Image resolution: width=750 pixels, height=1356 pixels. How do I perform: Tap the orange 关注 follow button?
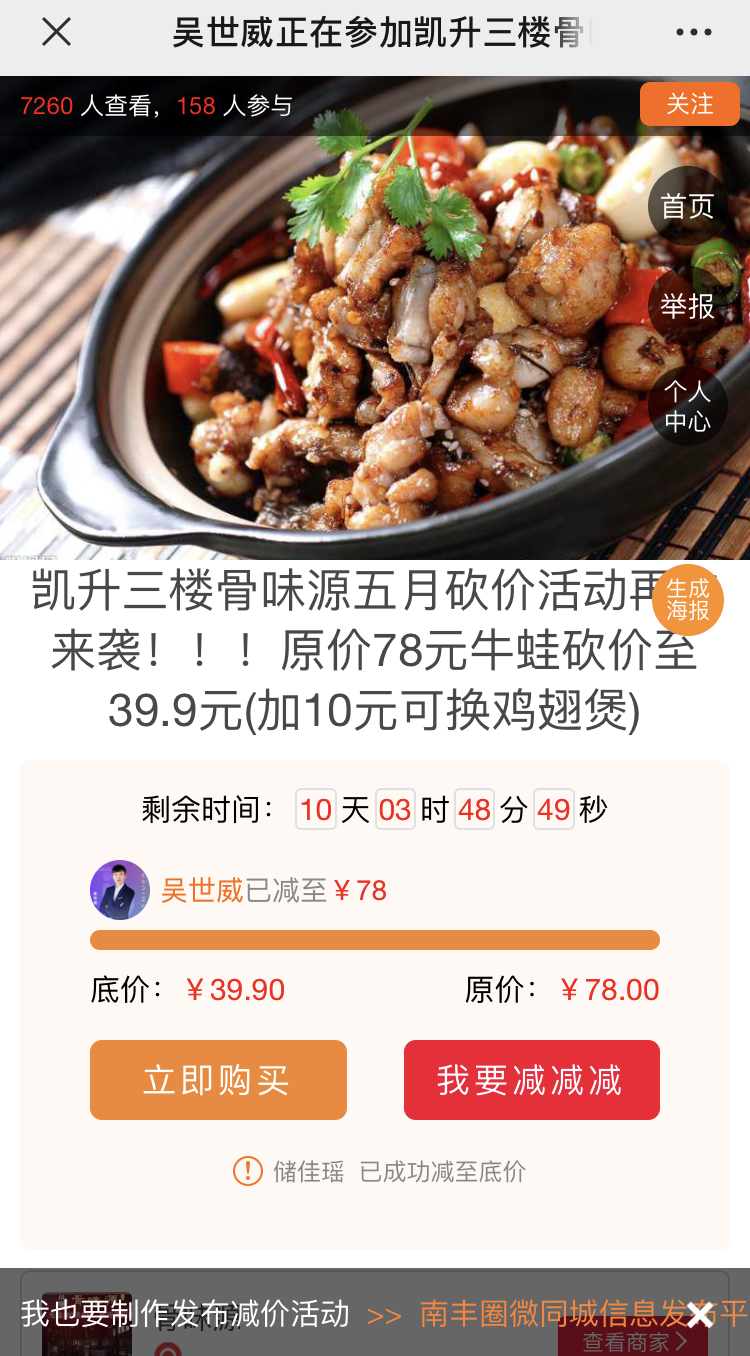689,104
